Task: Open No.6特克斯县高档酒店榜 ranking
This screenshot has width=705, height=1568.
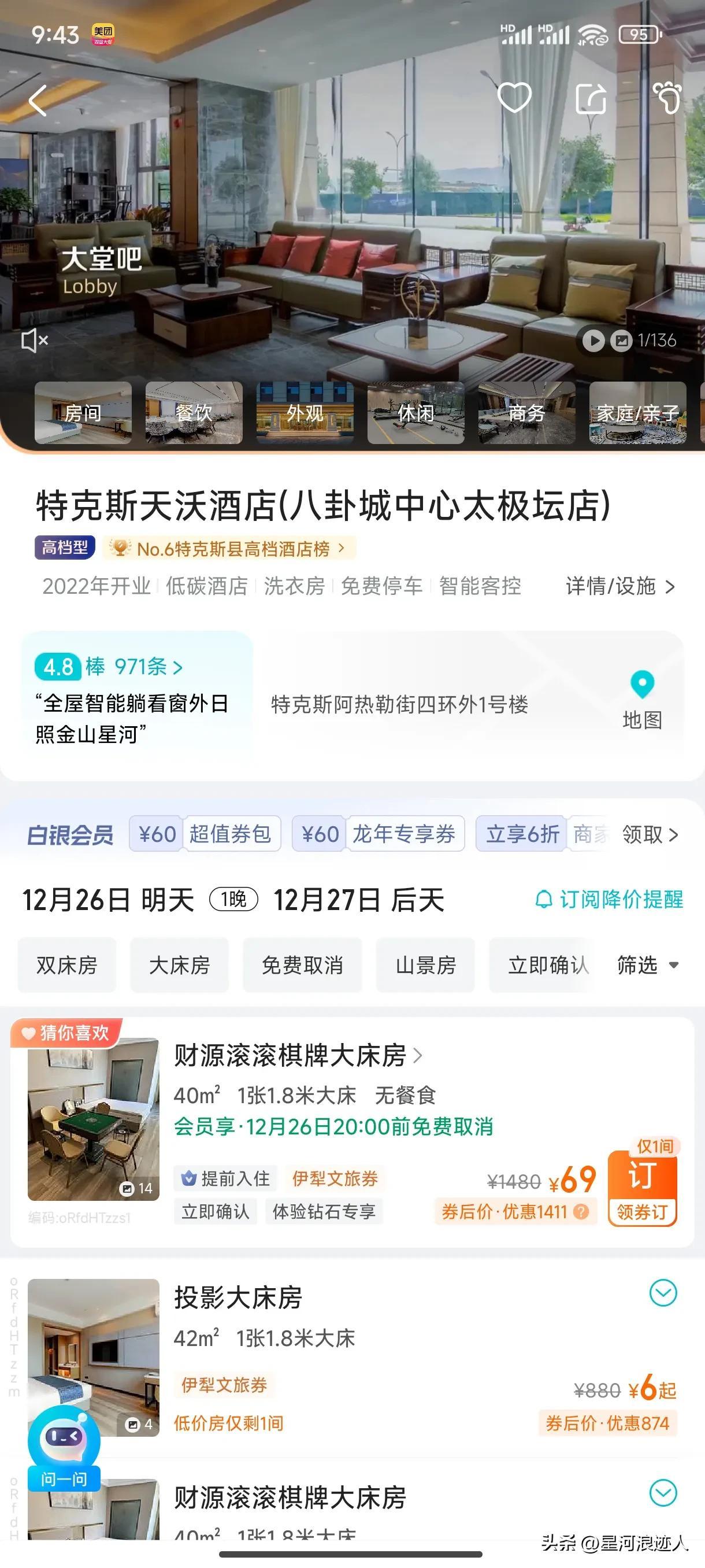Action: coord(233,549)
